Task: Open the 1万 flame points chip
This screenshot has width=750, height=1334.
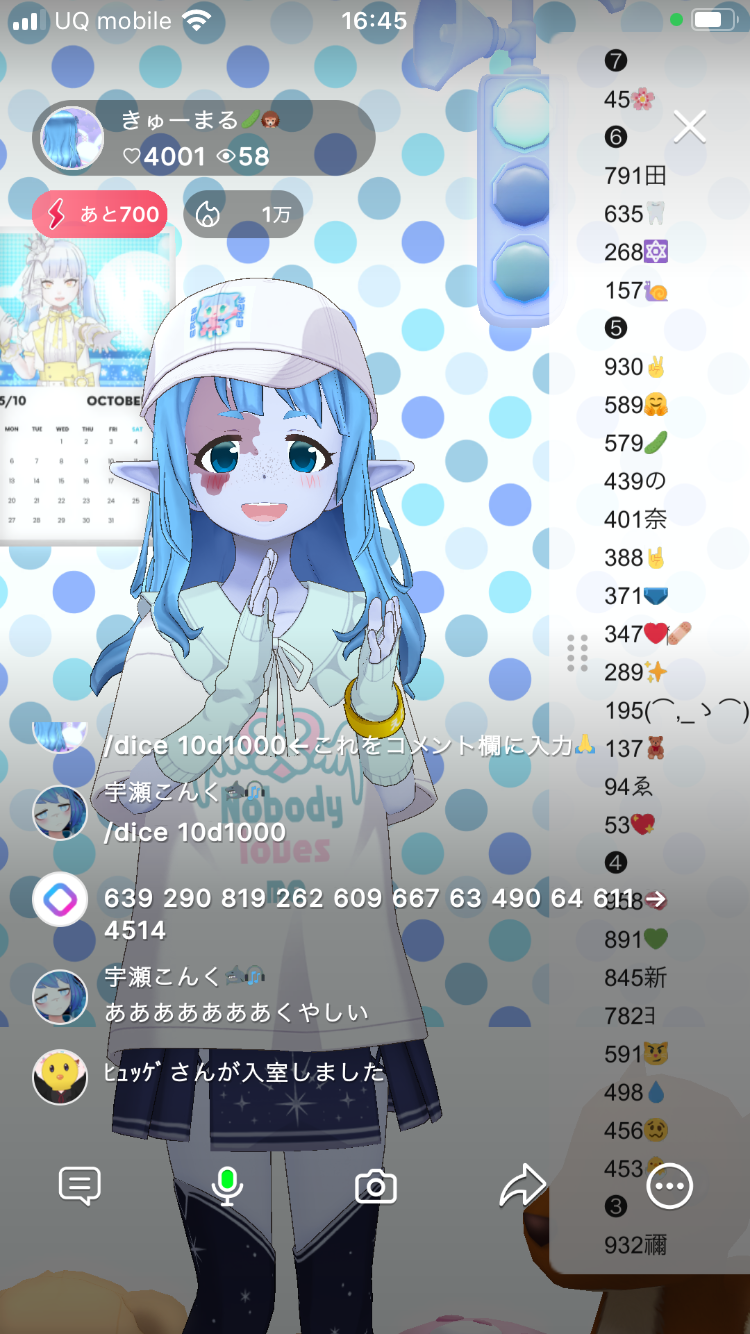Action: [x=243, y=214]
